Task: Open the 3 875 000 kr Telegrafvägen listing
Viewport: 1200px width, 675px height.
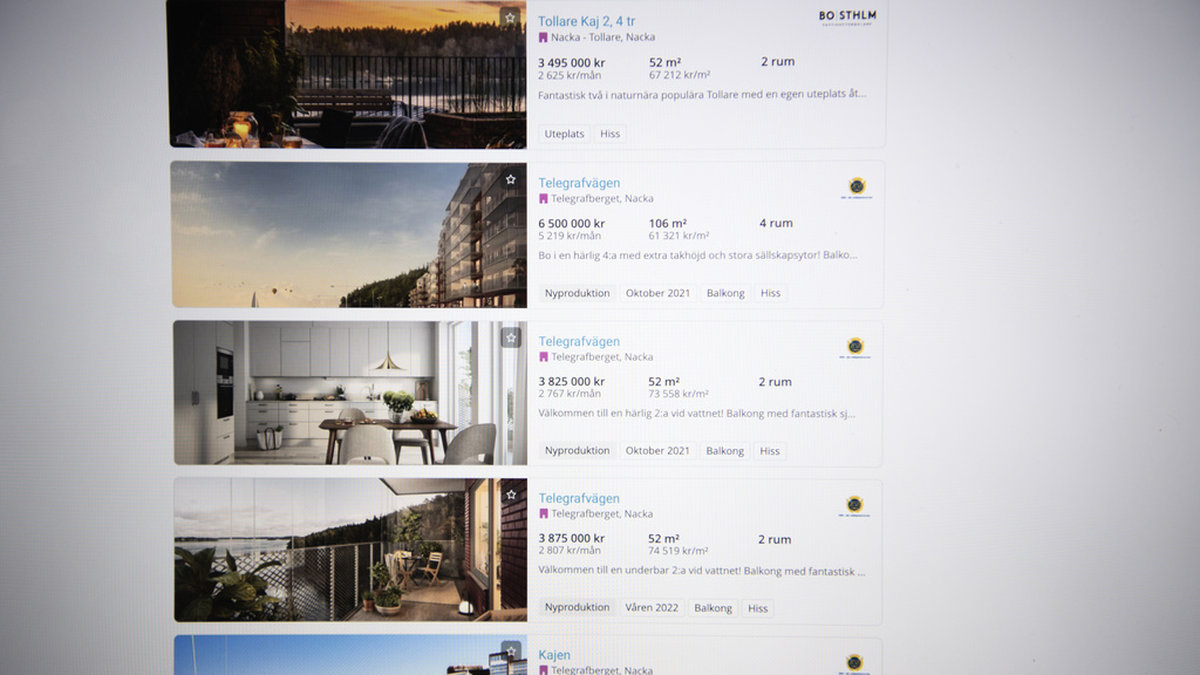Action: pos(579,498)
